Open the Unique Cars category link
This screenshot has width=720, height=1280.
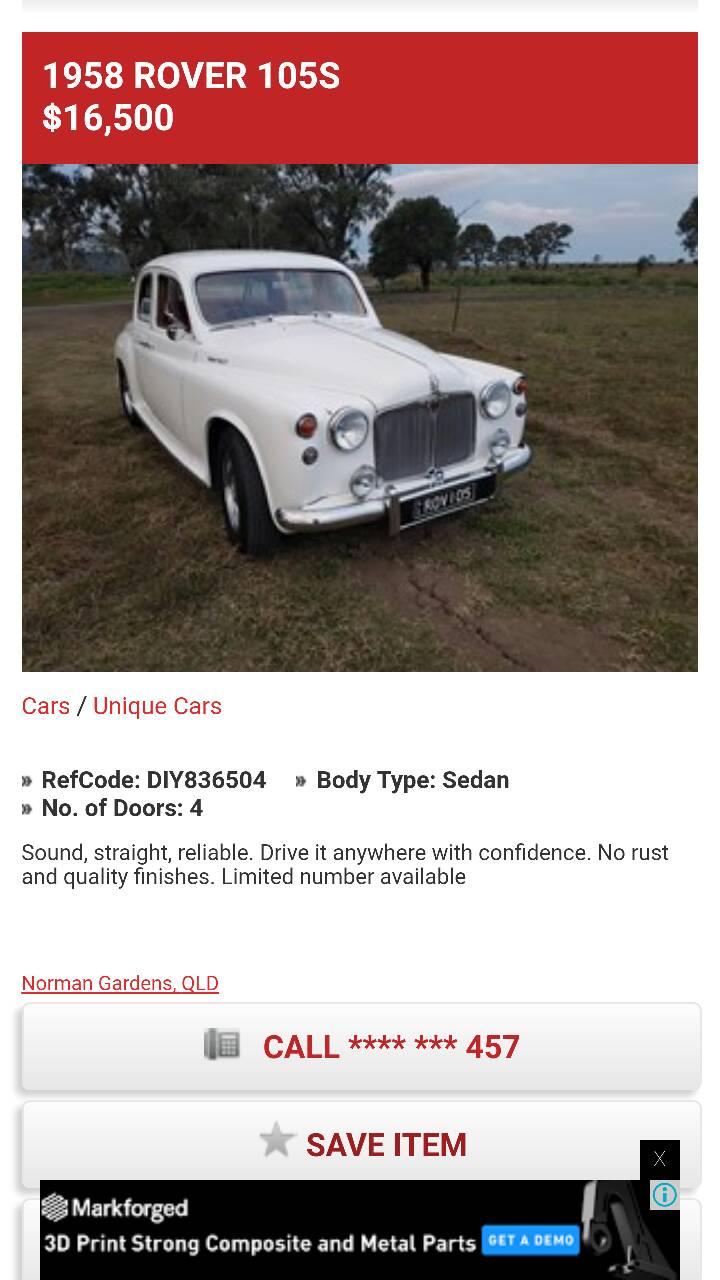157,706
